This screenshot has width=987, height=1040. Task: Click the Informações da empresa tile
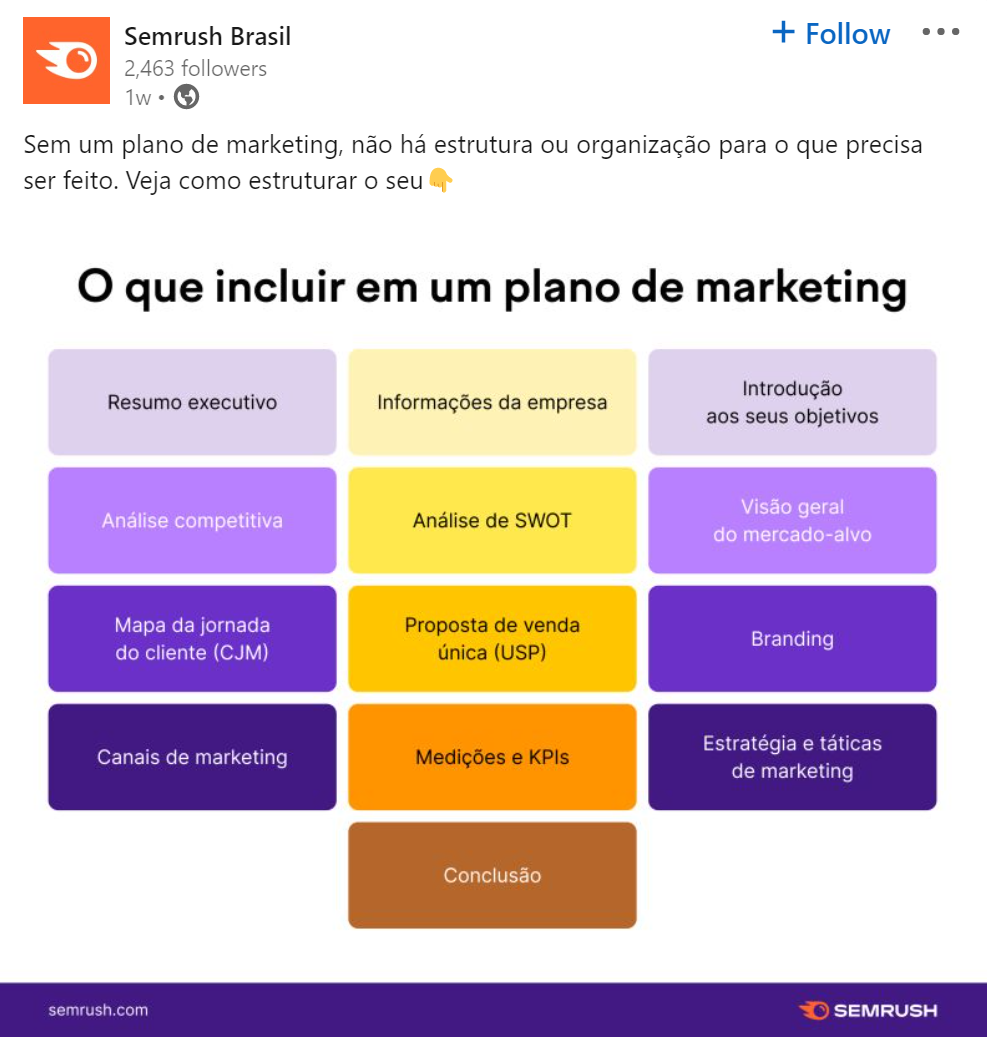[x=492, y=402]
